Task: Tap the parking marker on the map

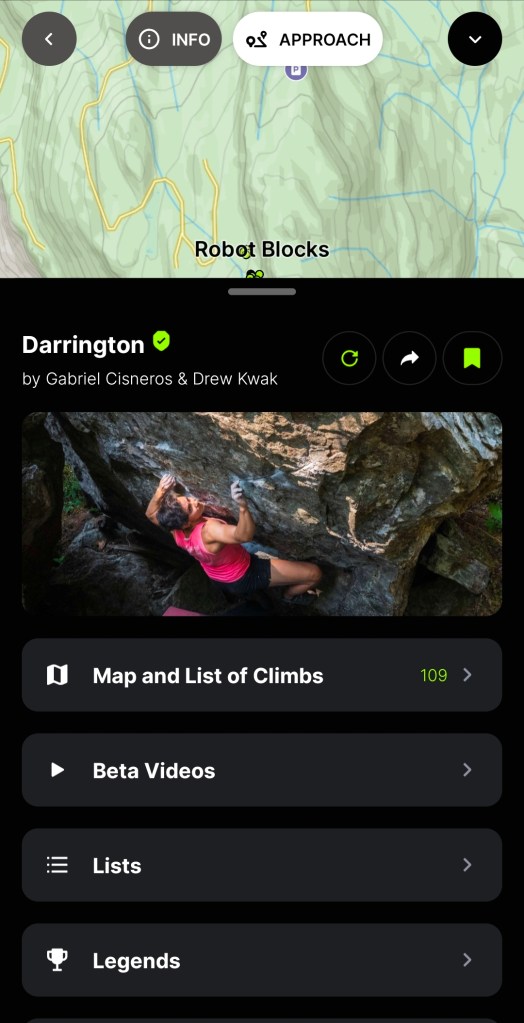Action: pos(296,70)
